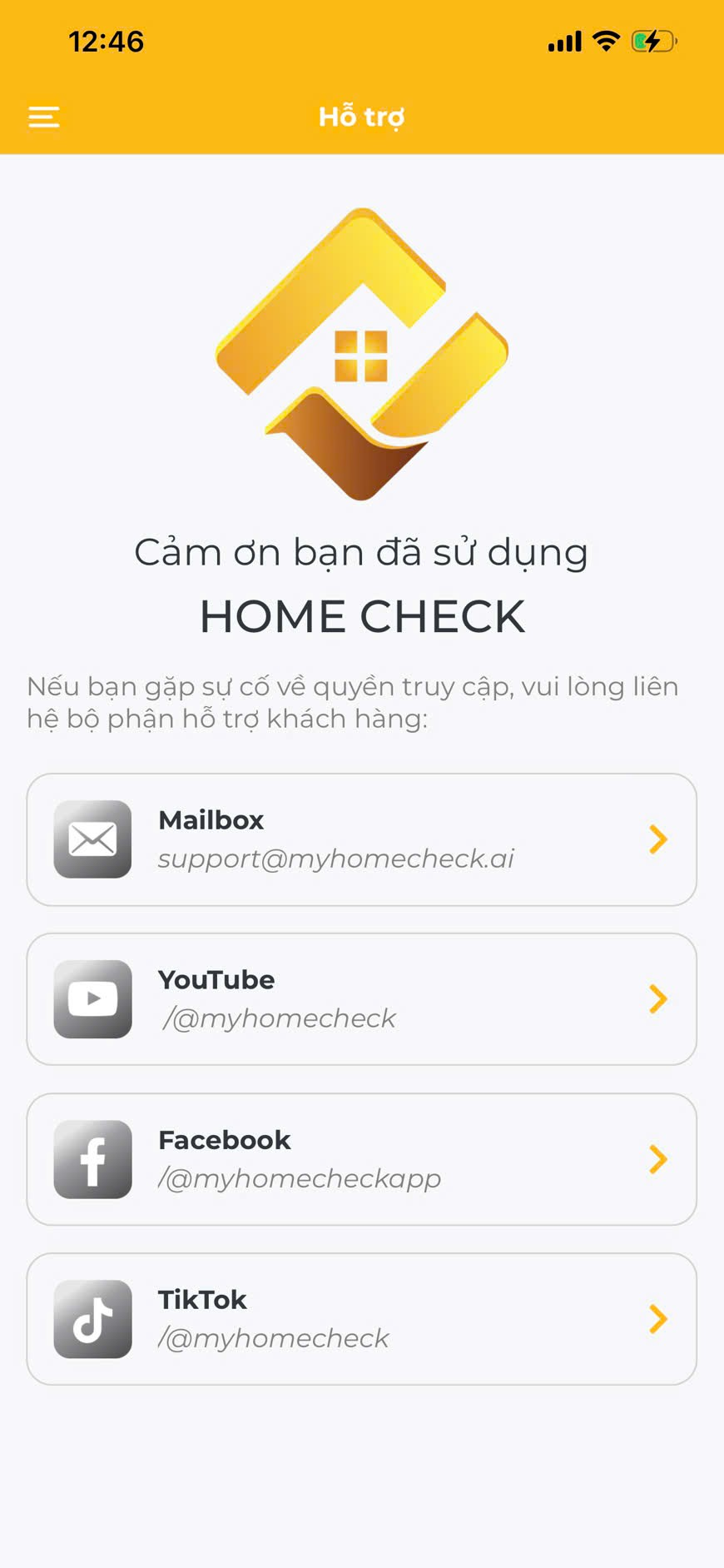The width and height of the screenshot is (724, 1568).
Task: Open the TikTok @myhomecheck profile row
Action: pyautogui.click(x=361, y=1319)
